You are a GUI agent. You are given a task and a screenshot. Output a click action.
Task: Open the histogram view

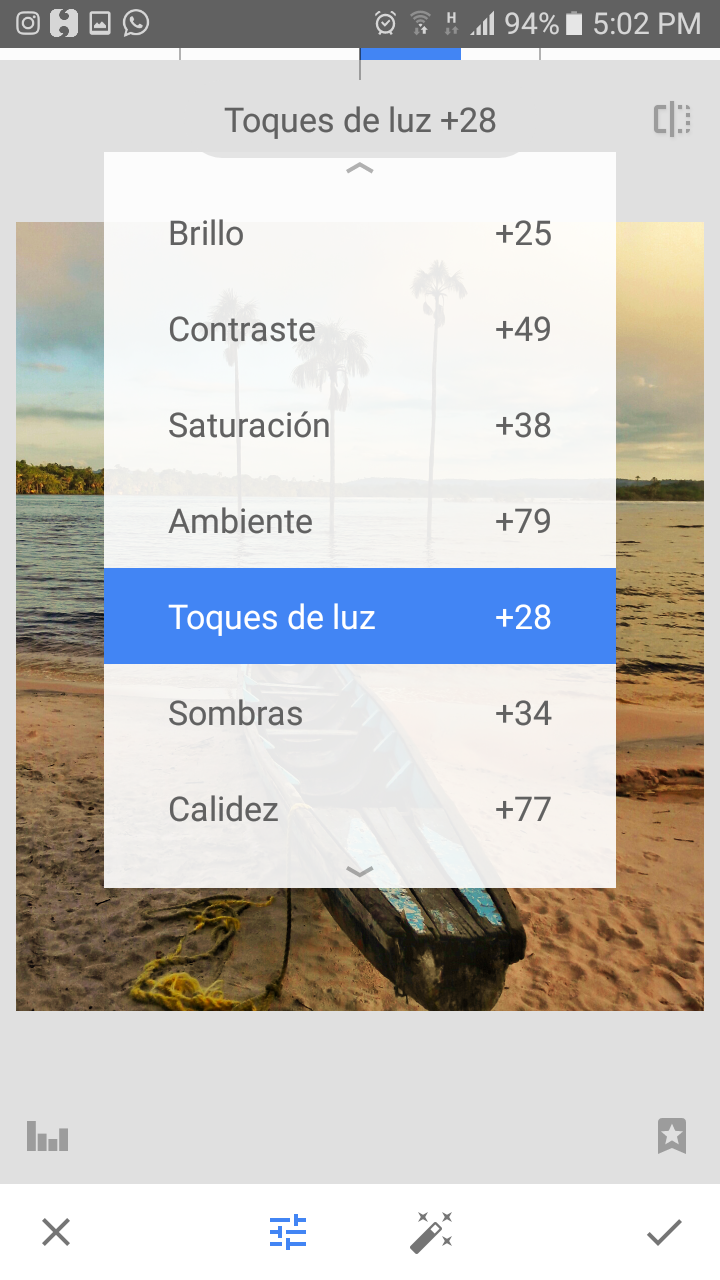48,1136
